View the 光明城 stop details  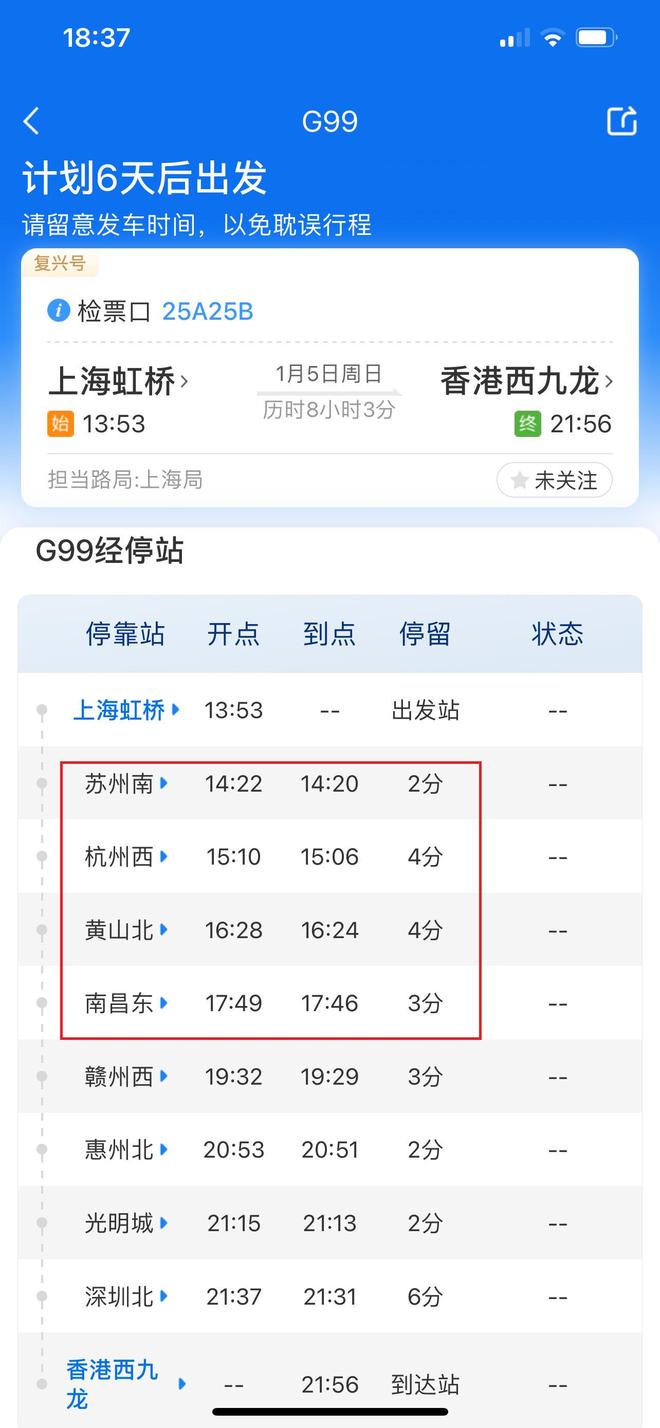tap(125, 1223)
